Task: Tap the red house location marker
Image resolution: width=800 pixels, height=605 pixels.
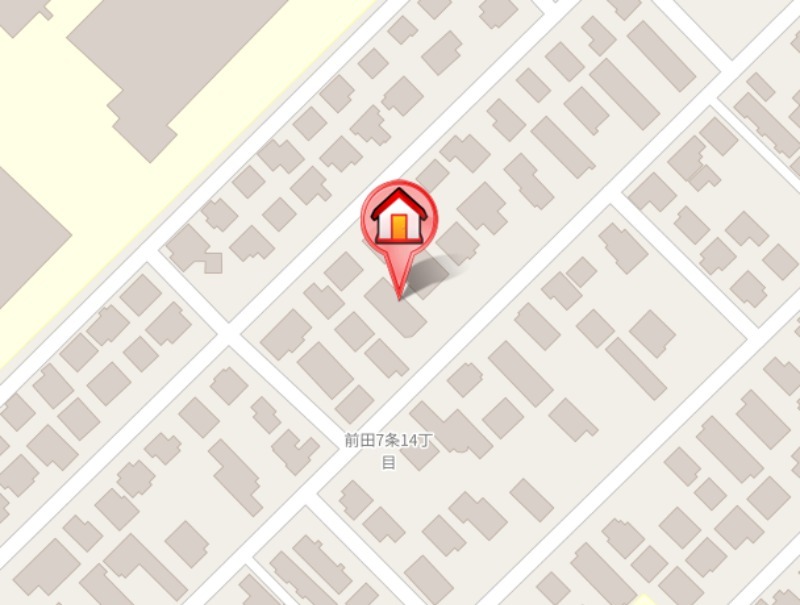Action: point(399,220)
